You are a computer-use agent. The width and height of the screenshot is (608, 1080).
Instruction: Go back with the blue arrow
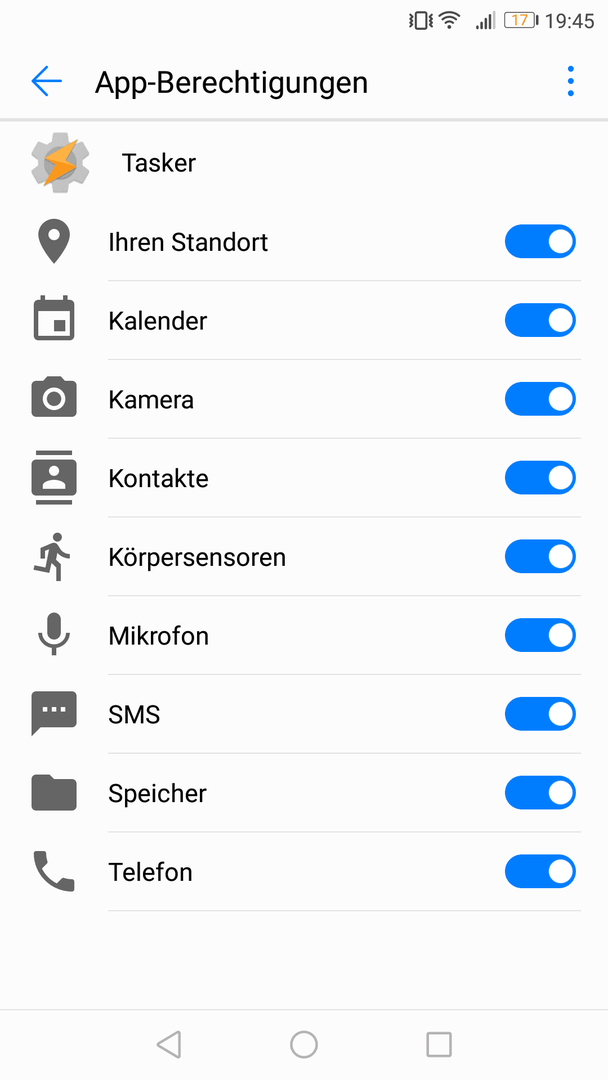coord(47,81)
